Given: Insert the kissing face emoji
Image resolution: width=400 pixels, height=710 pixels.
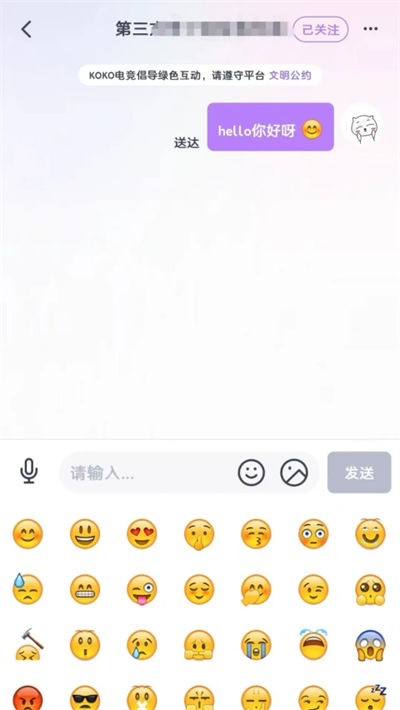Looking at the screenshot, I should pyautogui.click(x=256, y=534).
